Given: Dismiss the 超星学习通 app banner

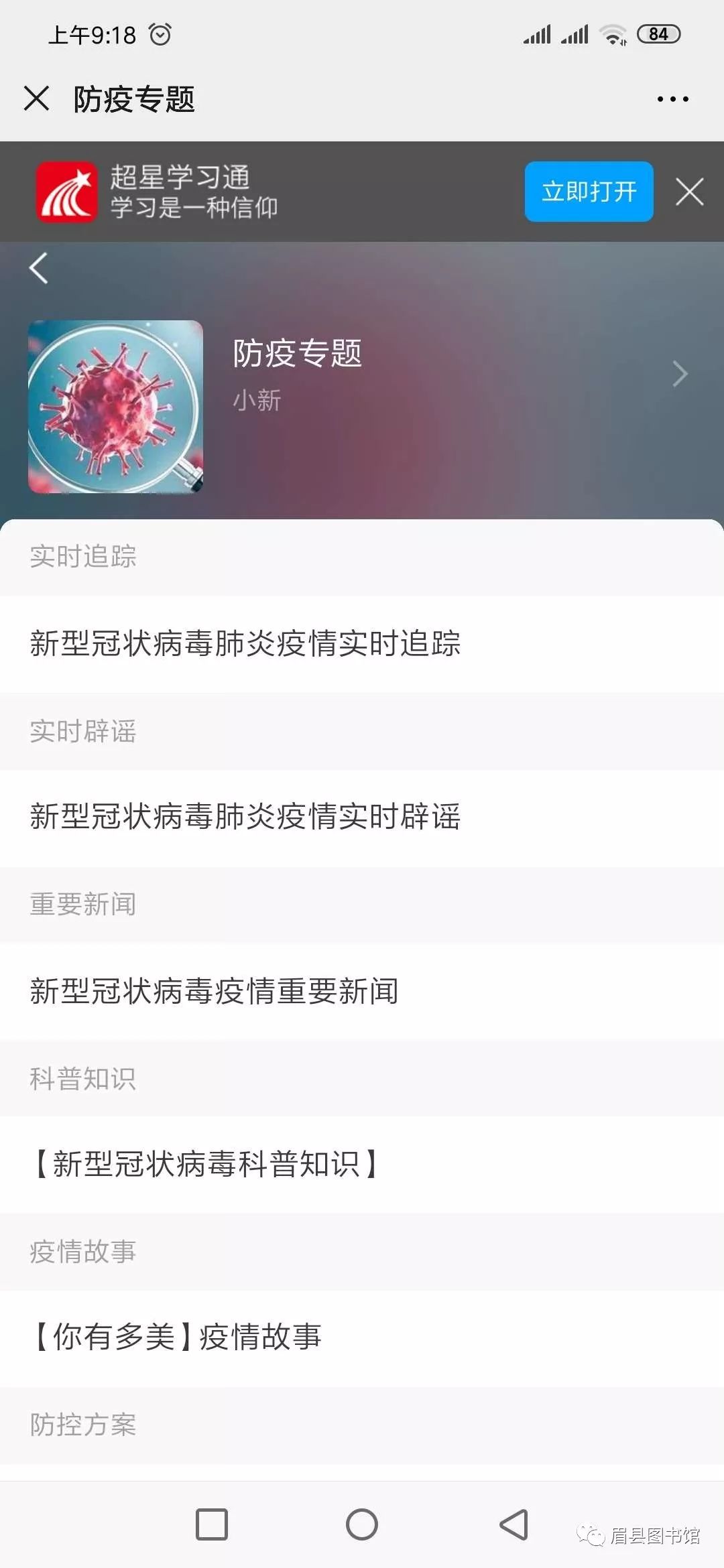Looking at the screenshot, I should [690, 192].
